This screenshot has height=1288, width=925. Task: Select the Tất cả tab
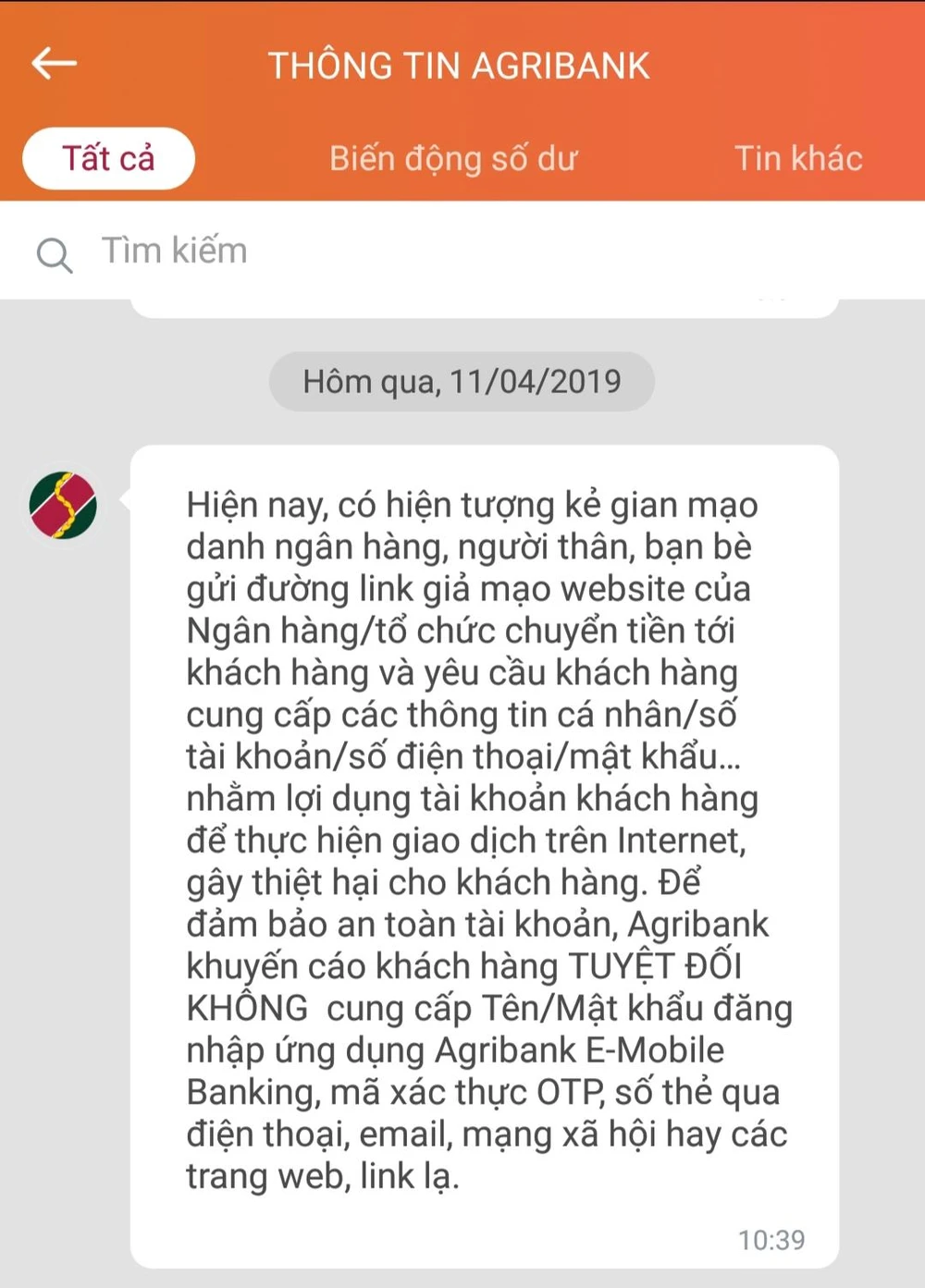[x=108, y=158]
